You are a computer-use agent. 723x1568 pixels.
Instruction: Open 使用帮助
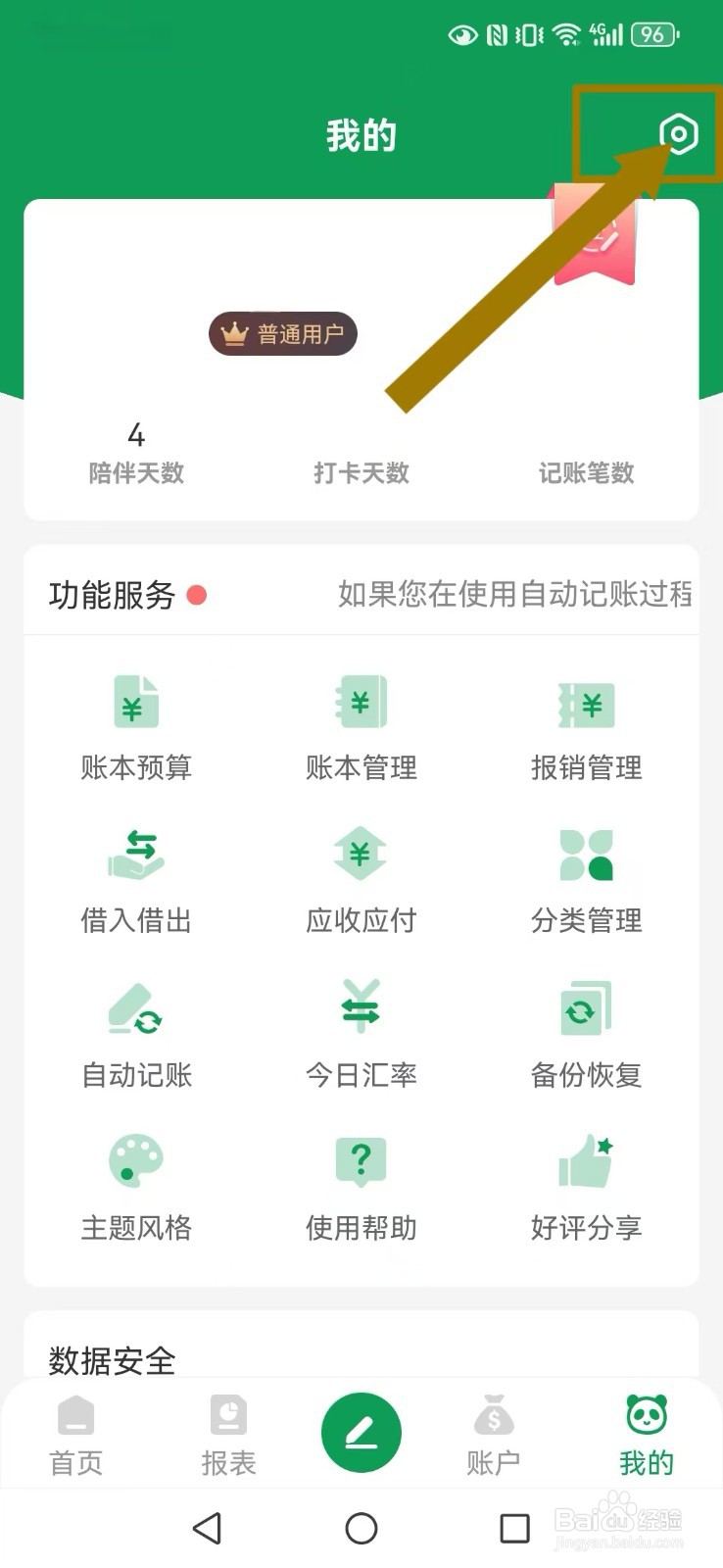[361, 1188]
